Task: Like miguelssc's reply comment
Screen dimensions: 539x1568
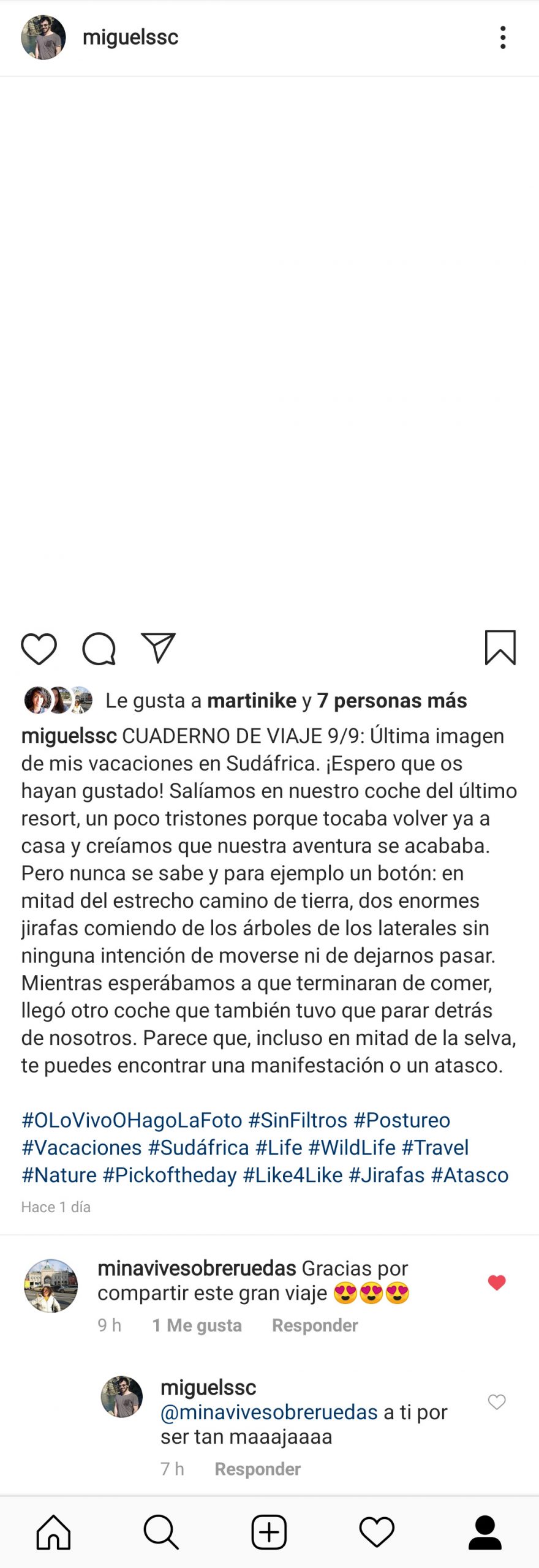Action: 496,1401
